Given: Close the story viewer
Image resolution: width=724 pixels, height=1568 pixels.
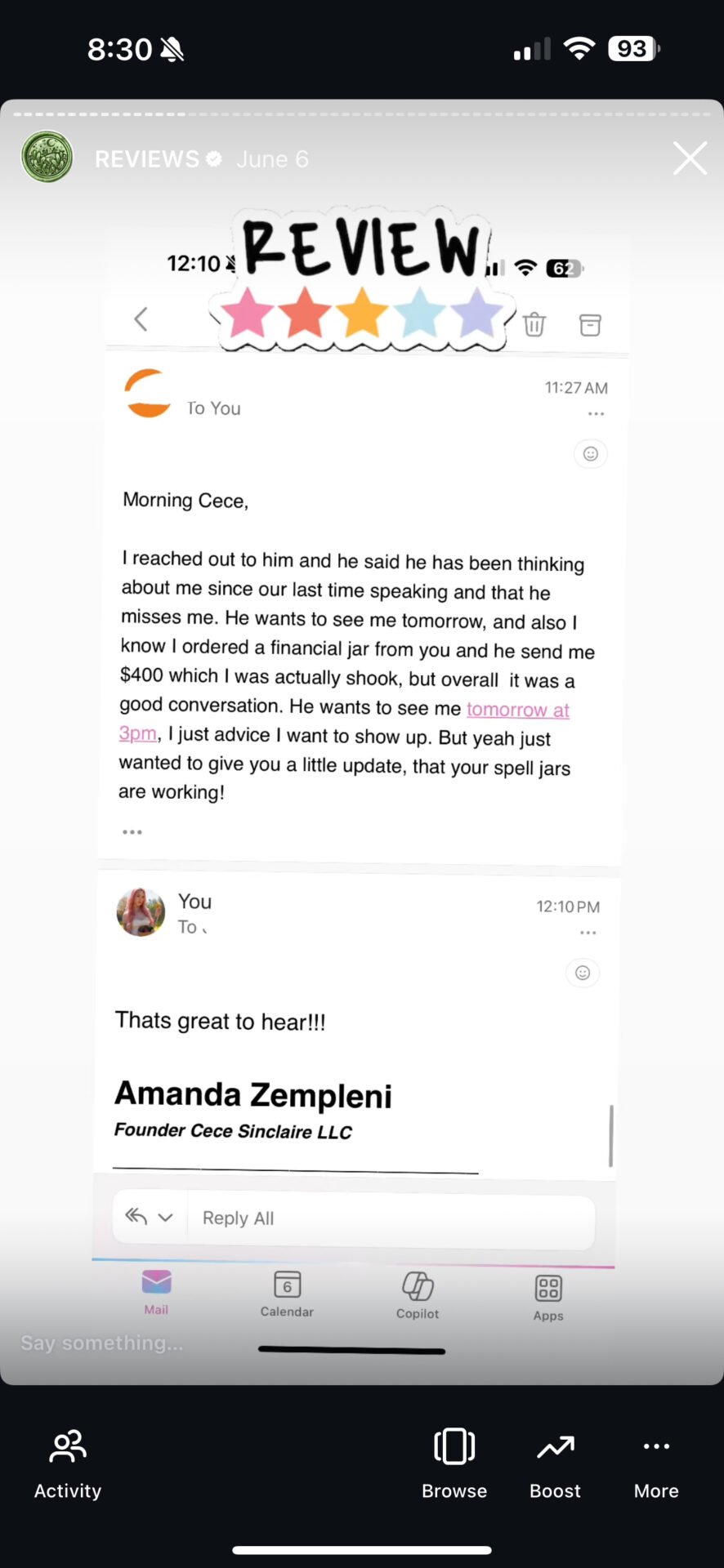Looking at the screenshot, I should point(690,158).
